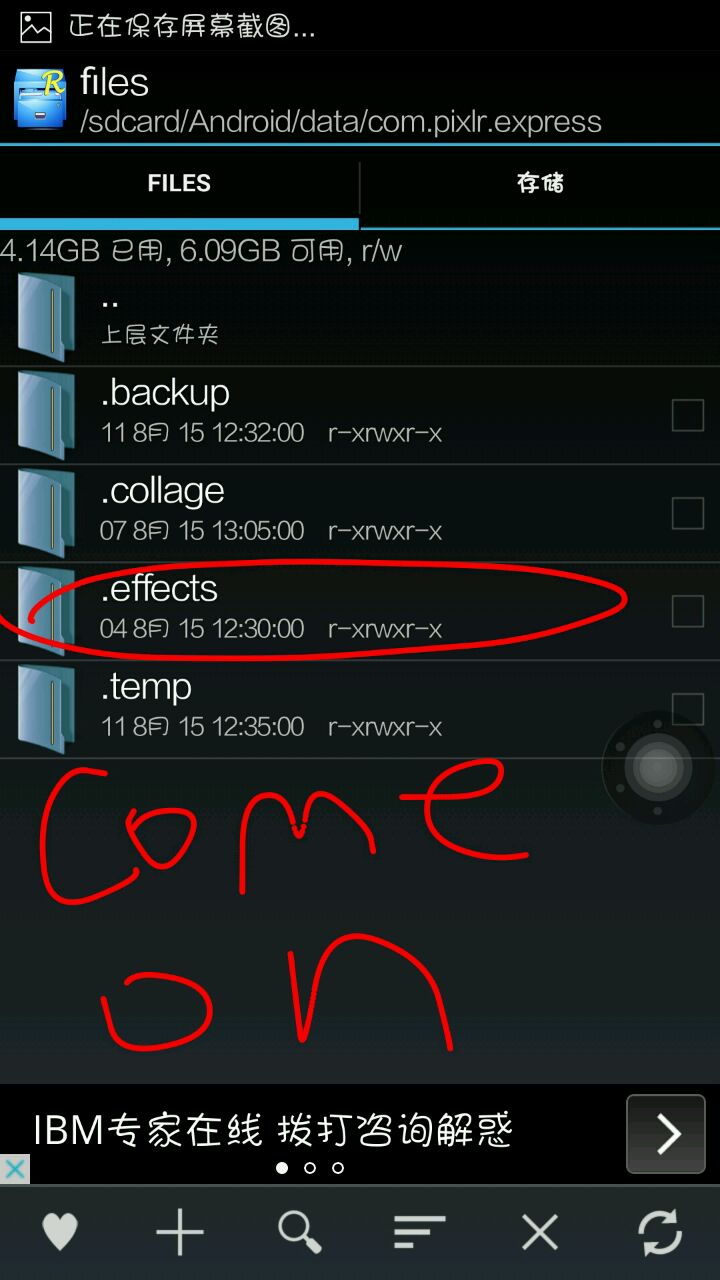Switch to the FILES tab
This screenshot has width=720, height=1280.
179,184
